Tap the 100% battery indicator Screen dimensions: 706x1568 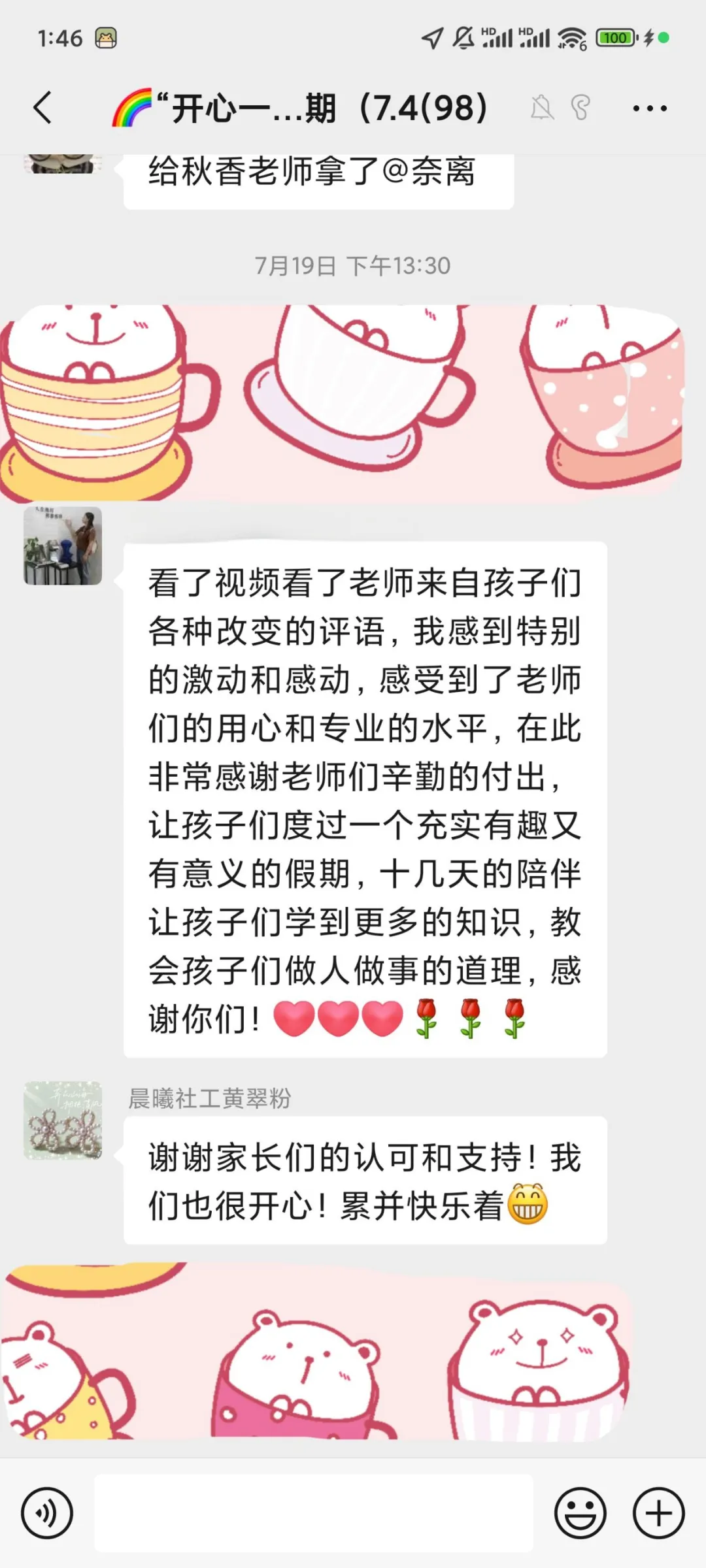click(615, 37)
